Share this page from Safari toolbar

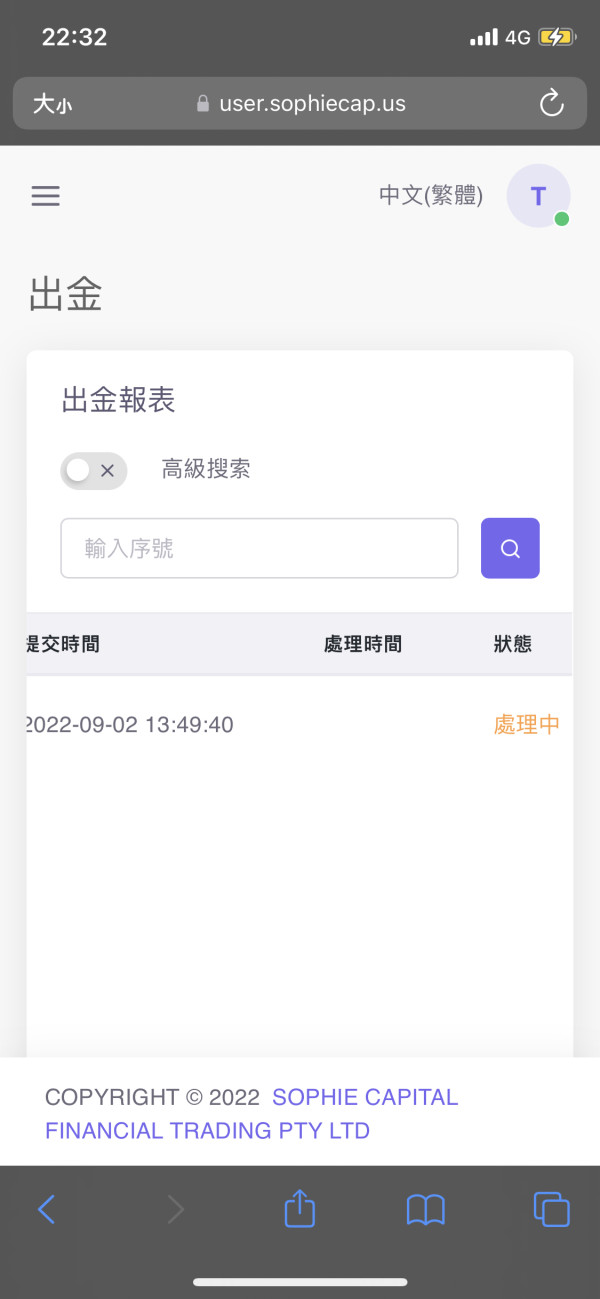pyautogui.click(x=299, y=1210)
